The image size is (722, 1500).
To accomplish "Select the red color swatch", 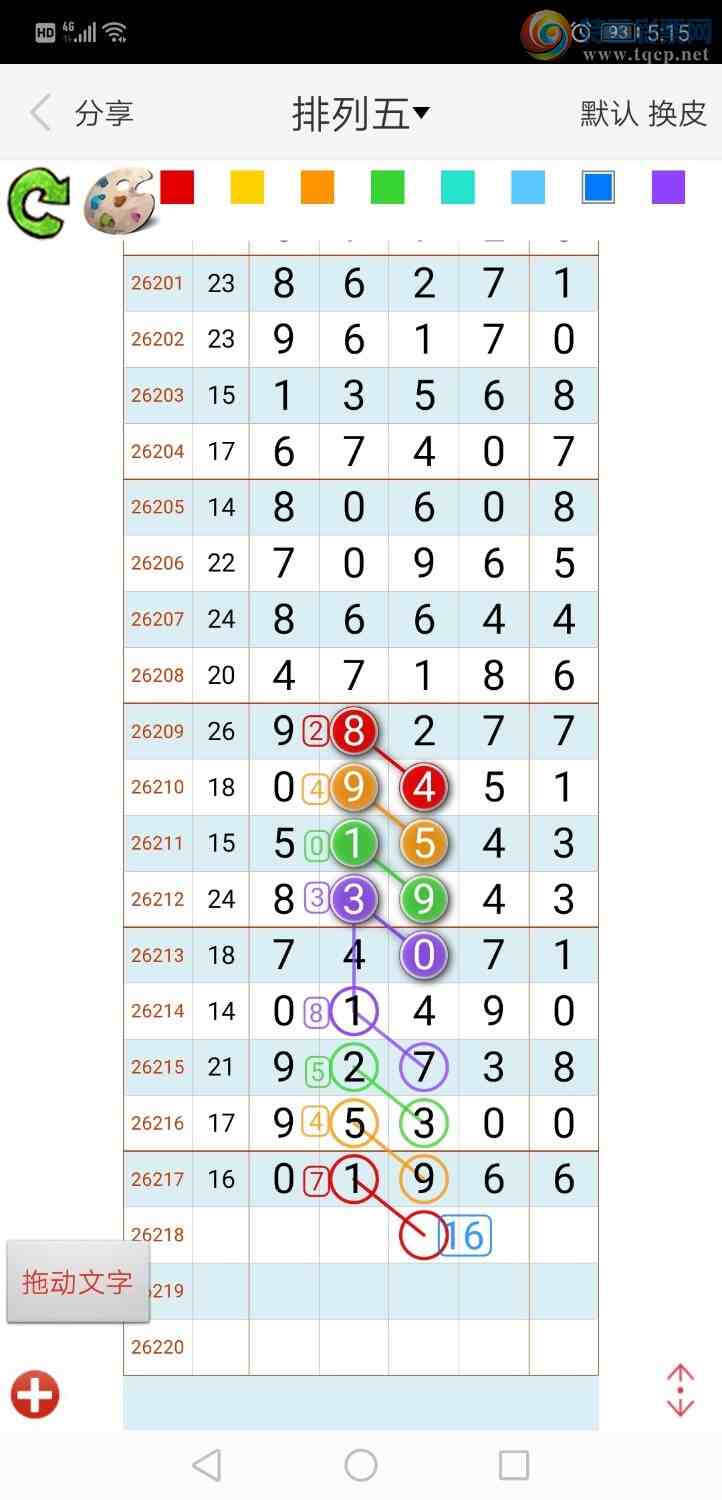I will coord(177,187).
